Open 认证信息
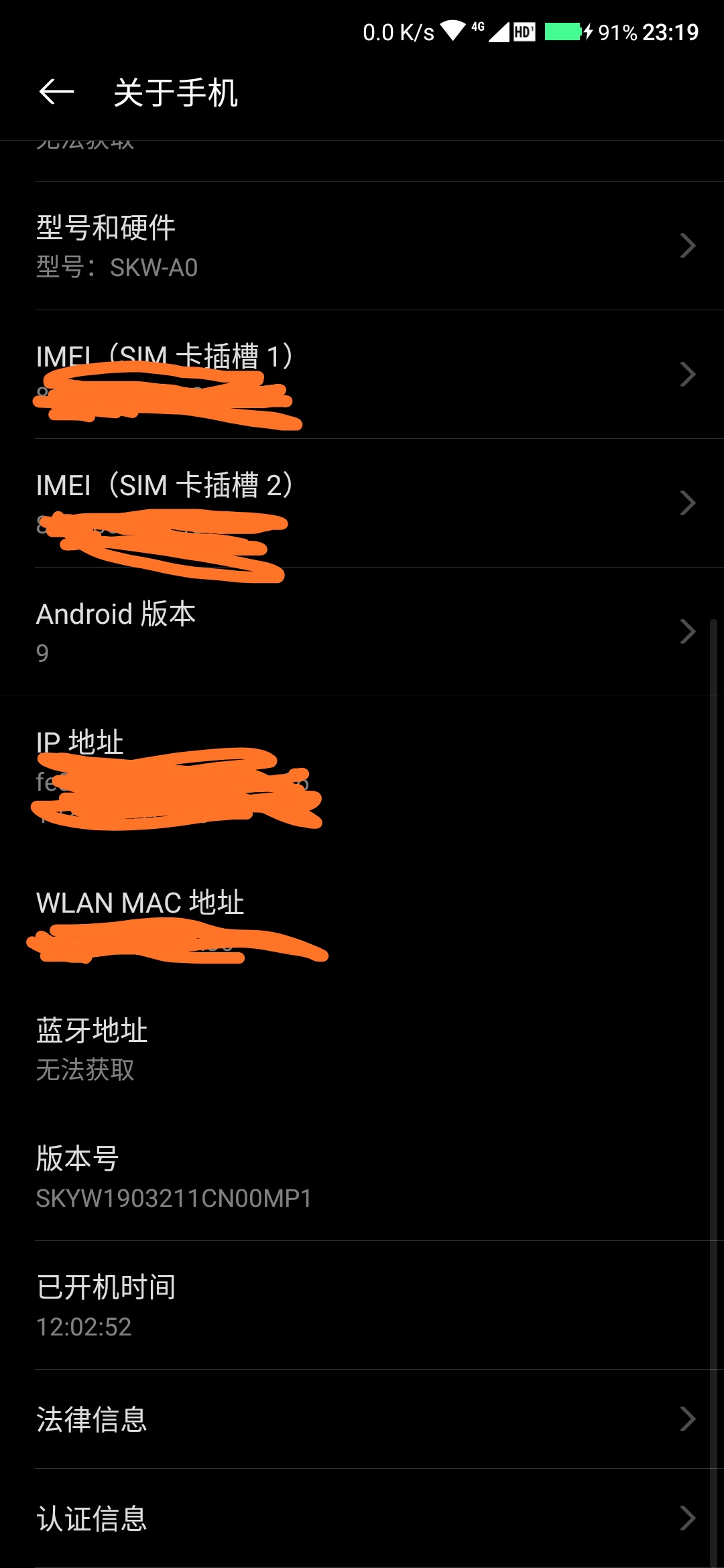This screenshot has height=1568, width=724. [362, 1518]
